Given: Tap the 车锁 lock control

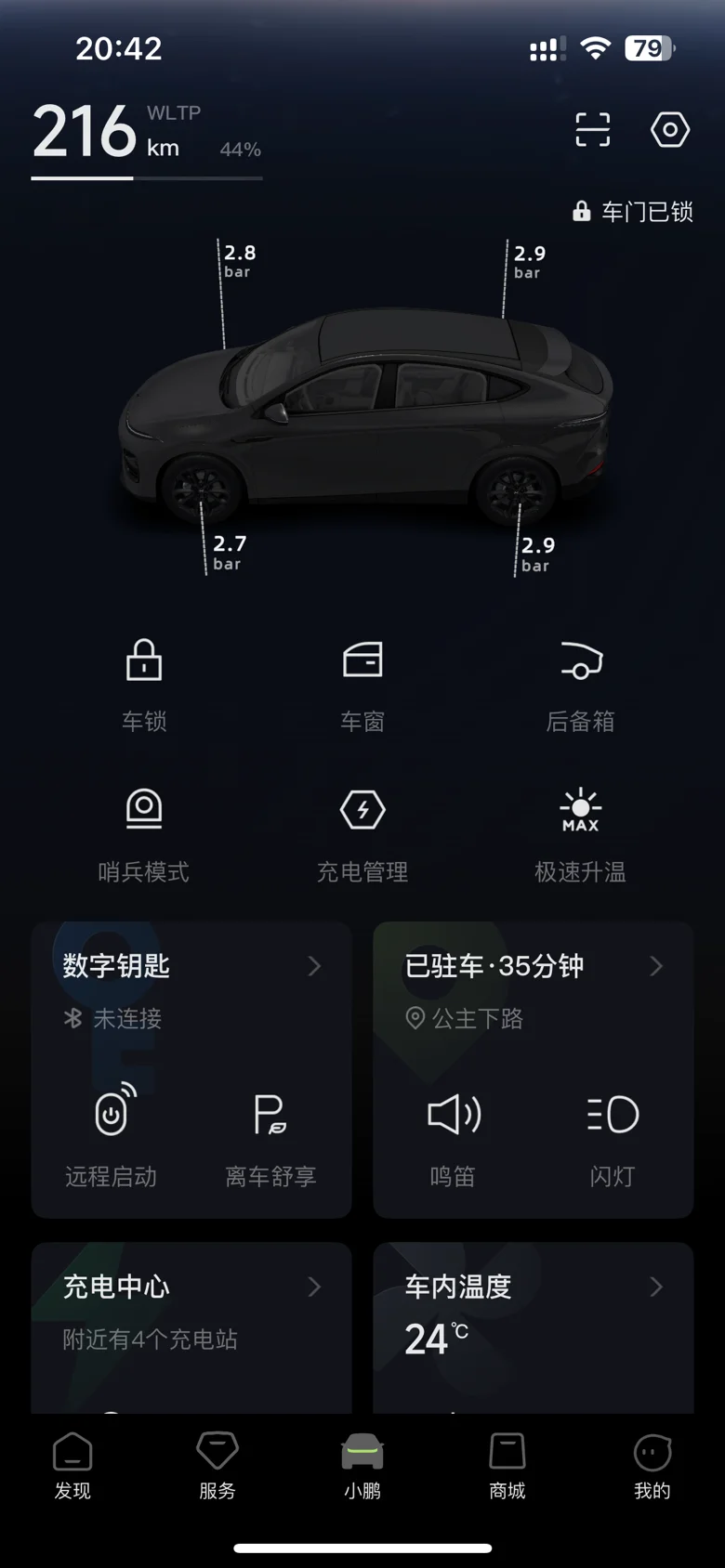Looking at the screenshot, I should point(144,683).
